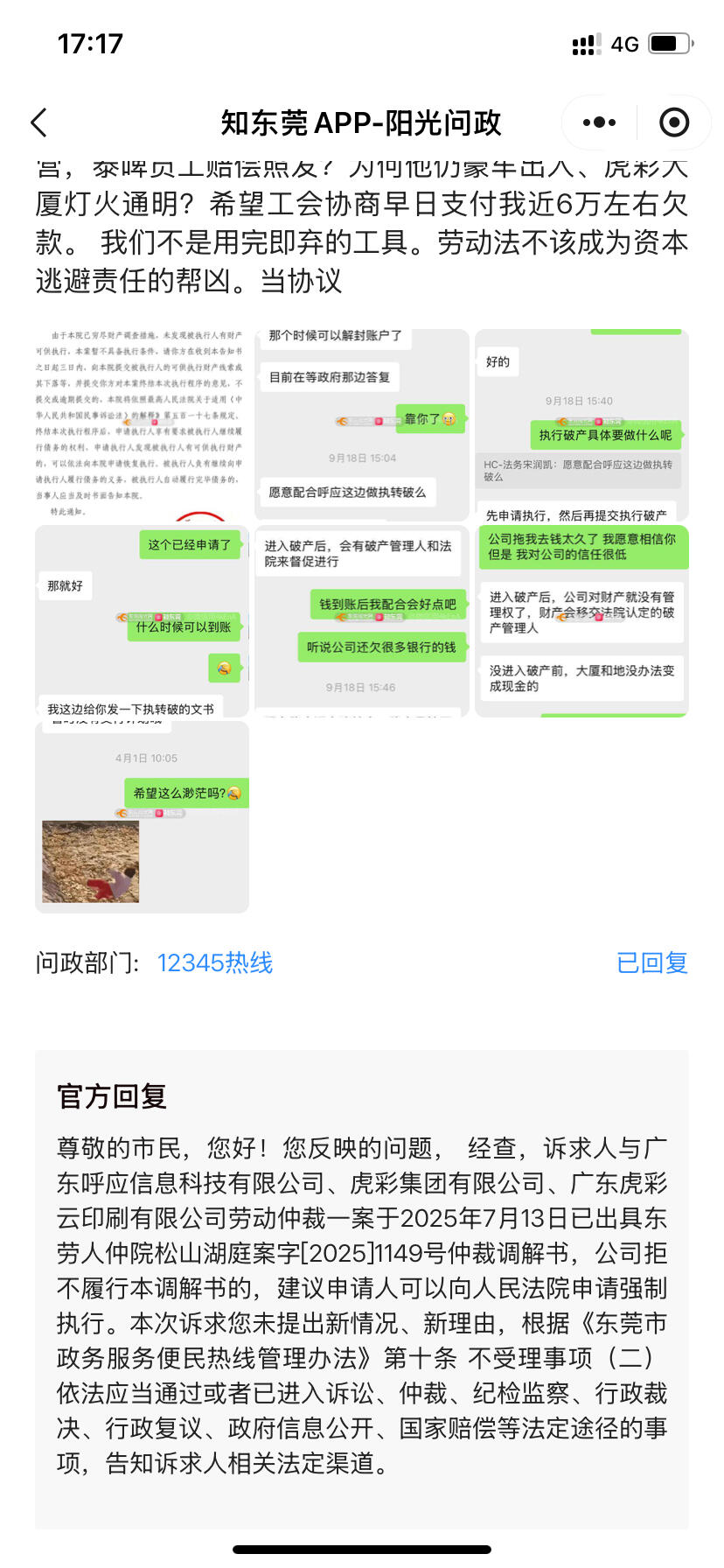Go back using the top-left arrow

point(39,123)
